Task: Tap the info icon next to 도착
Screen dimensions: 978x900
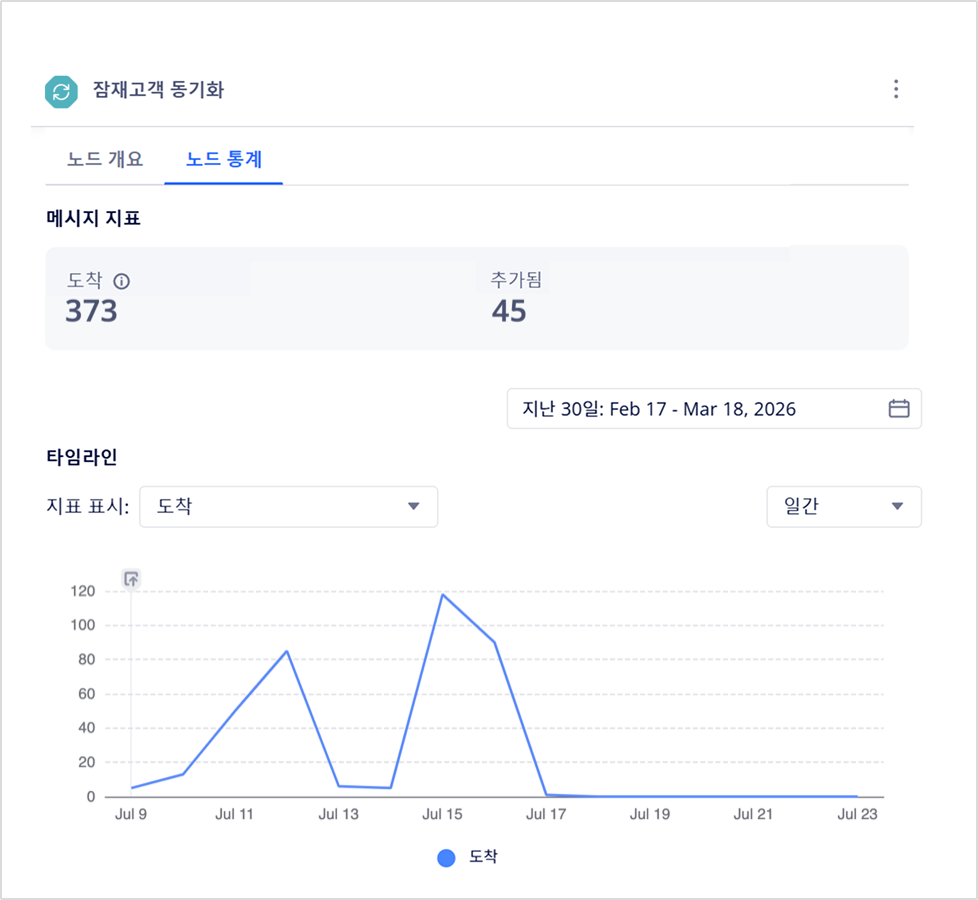Action: 122,282
